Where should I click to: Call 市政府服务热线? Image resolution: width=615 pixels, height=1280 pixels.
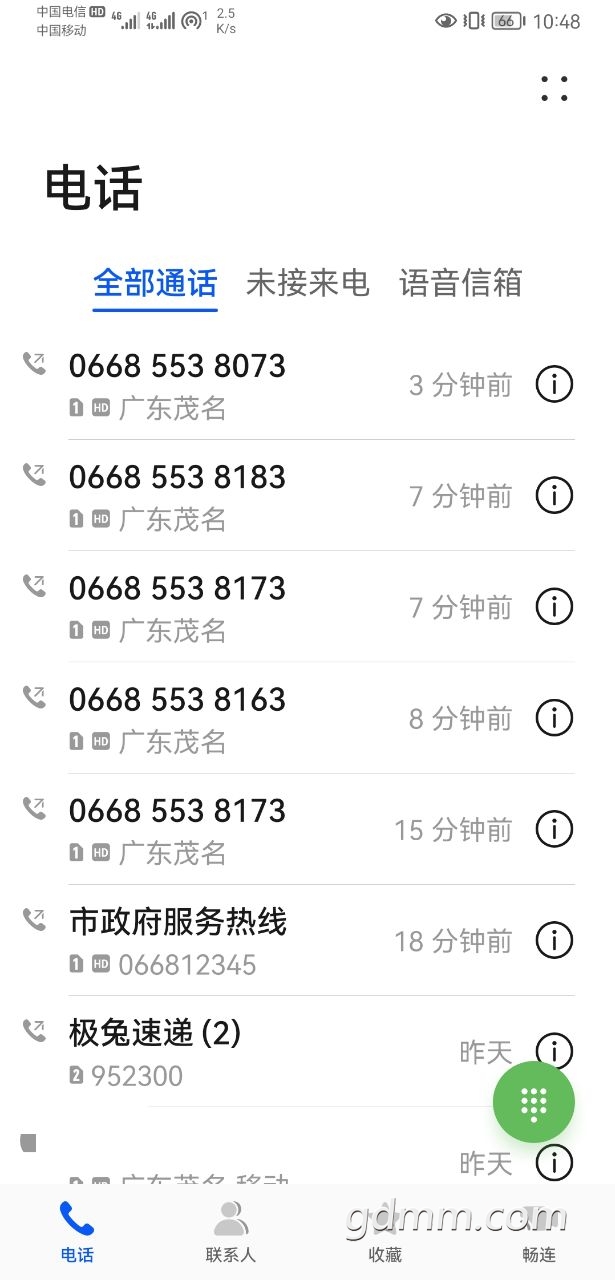click(268, 940)
